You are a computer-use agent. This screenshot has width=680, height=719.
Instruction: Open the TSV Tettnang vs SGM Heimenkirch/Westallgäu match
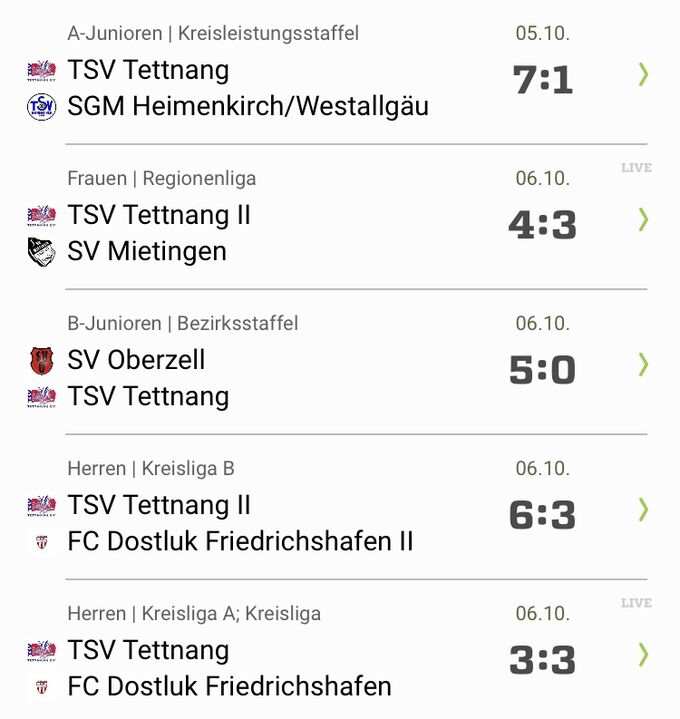click(x=643, y=74)
